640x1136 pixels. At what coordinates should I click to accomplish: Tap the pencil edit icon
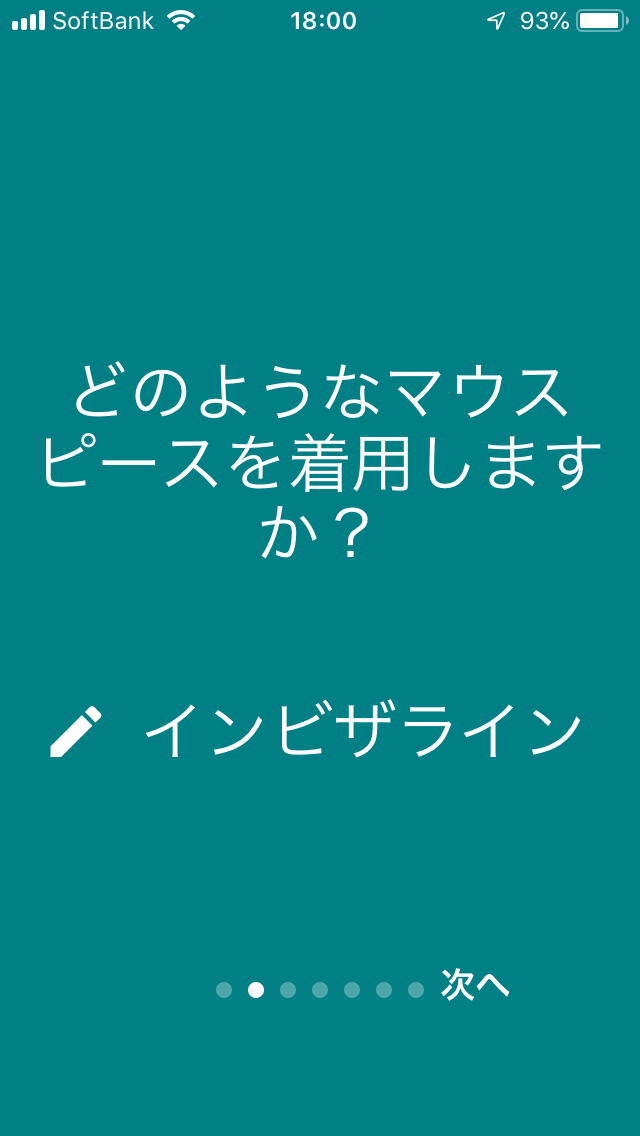coord(76,732)
